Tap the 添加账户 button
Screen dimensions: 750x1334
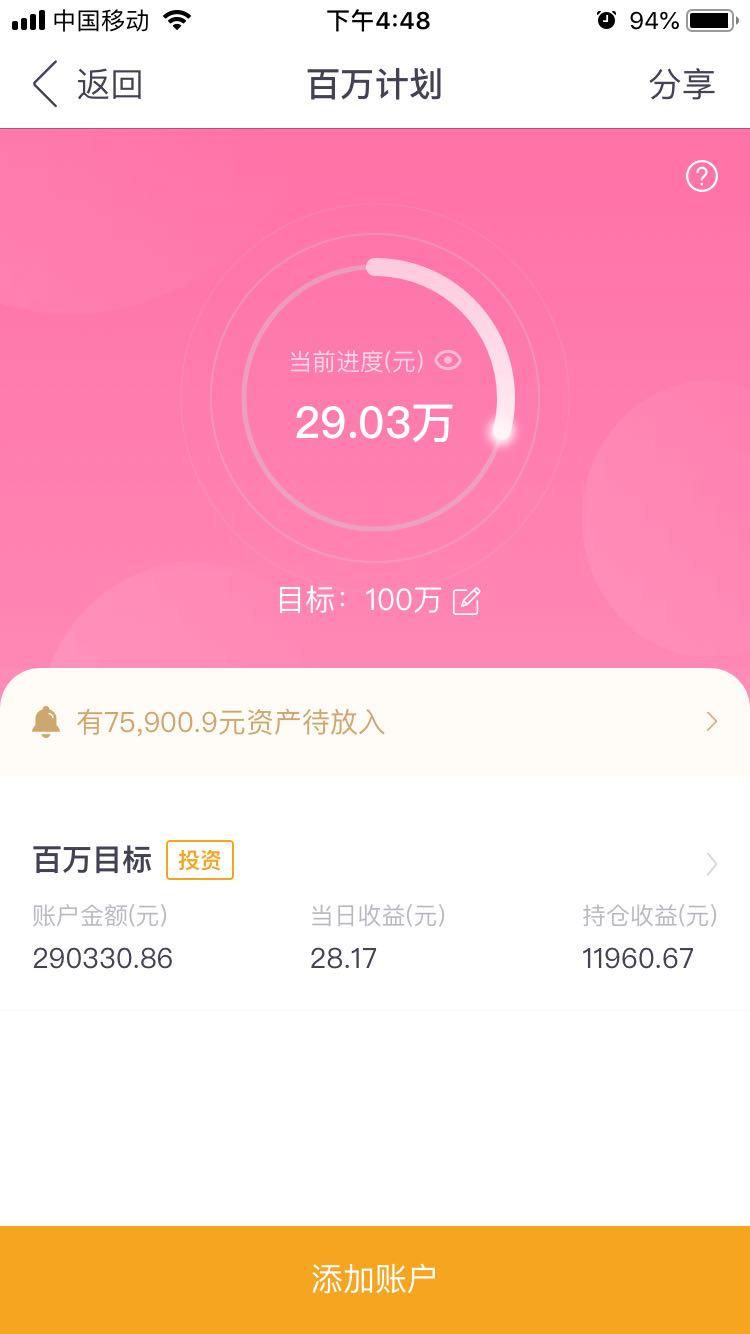375,1280
